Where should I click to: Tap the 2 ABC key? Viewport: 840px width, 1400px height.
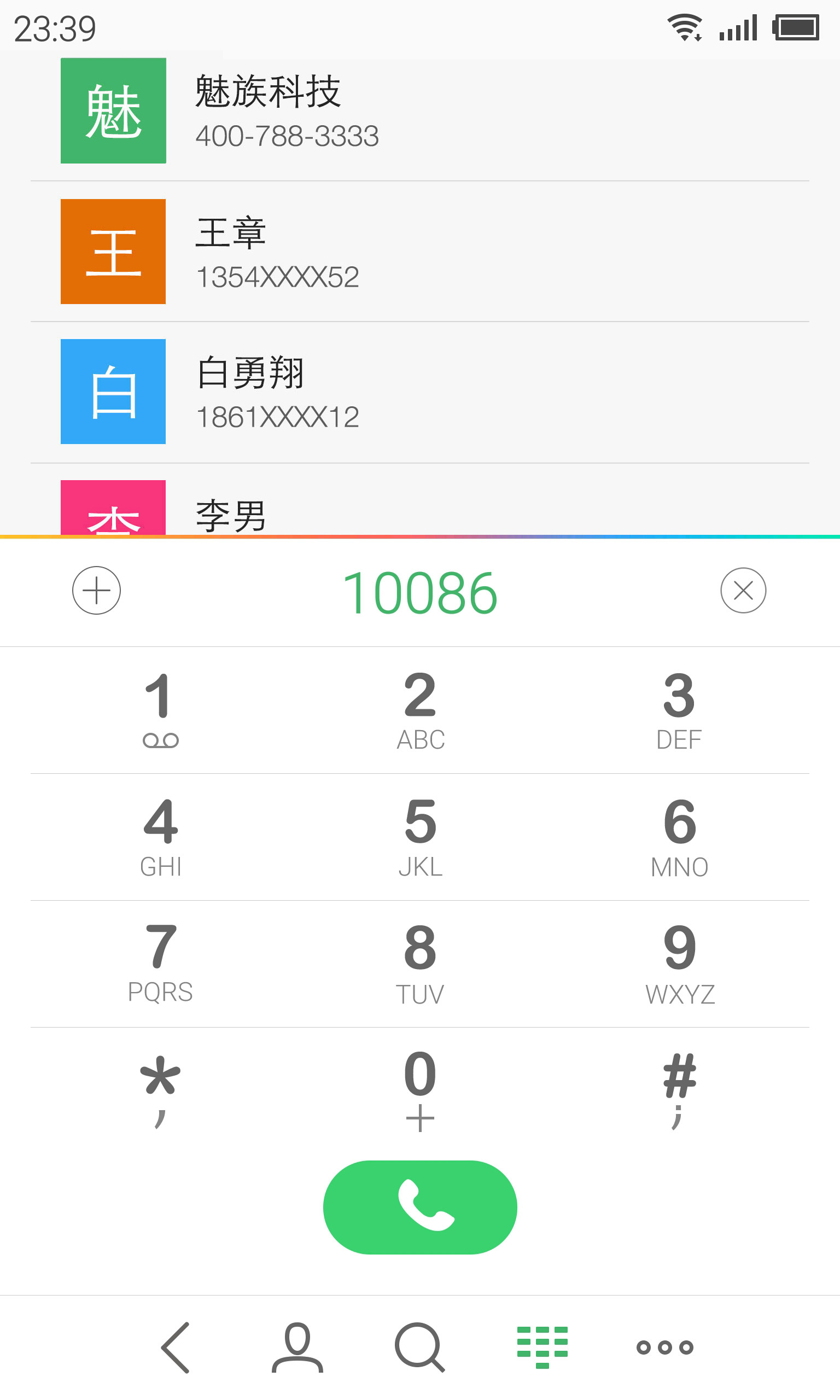[420, 711]
